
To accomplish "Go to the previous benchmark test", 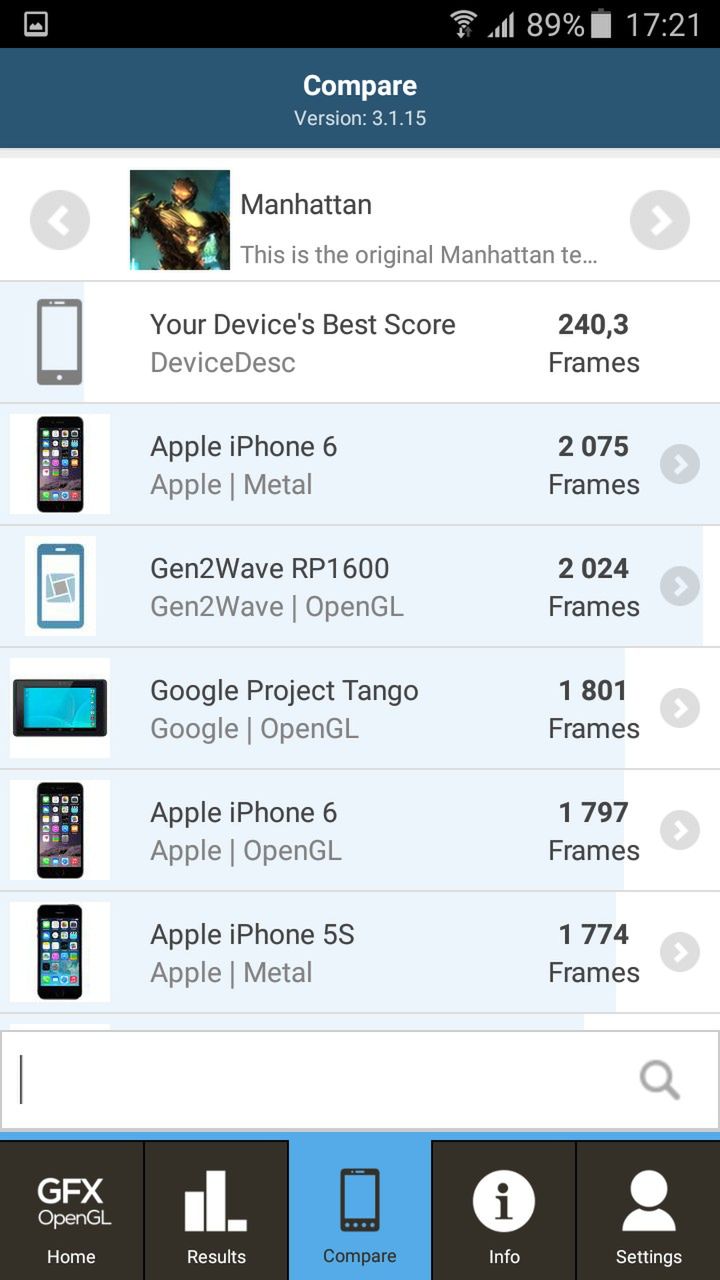I will pyautogui.click(x=60, y=221).
